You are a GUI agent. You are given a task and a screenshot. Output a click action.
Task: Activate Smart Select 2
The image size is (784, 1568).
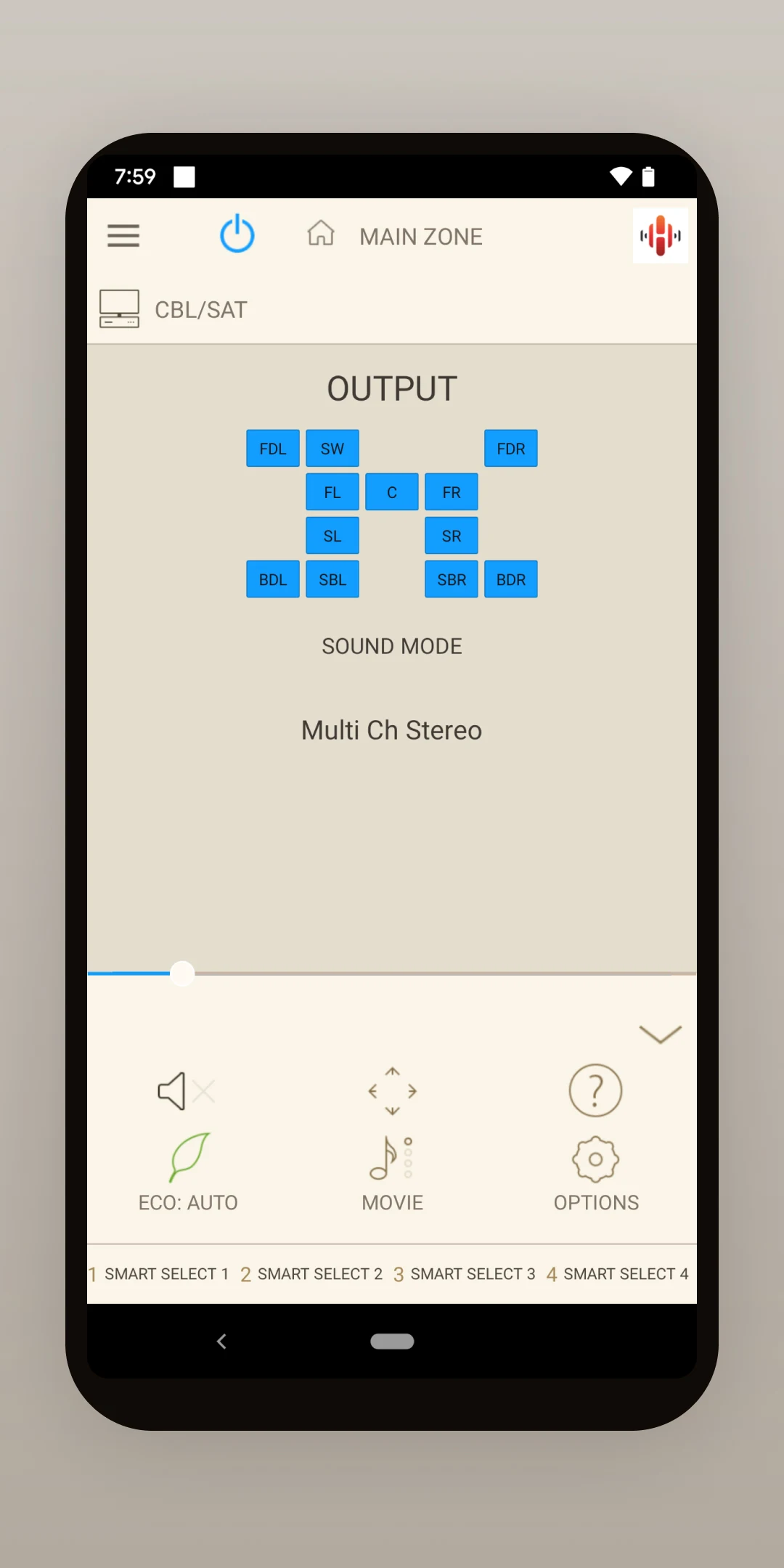click(x=312, y=1274)
